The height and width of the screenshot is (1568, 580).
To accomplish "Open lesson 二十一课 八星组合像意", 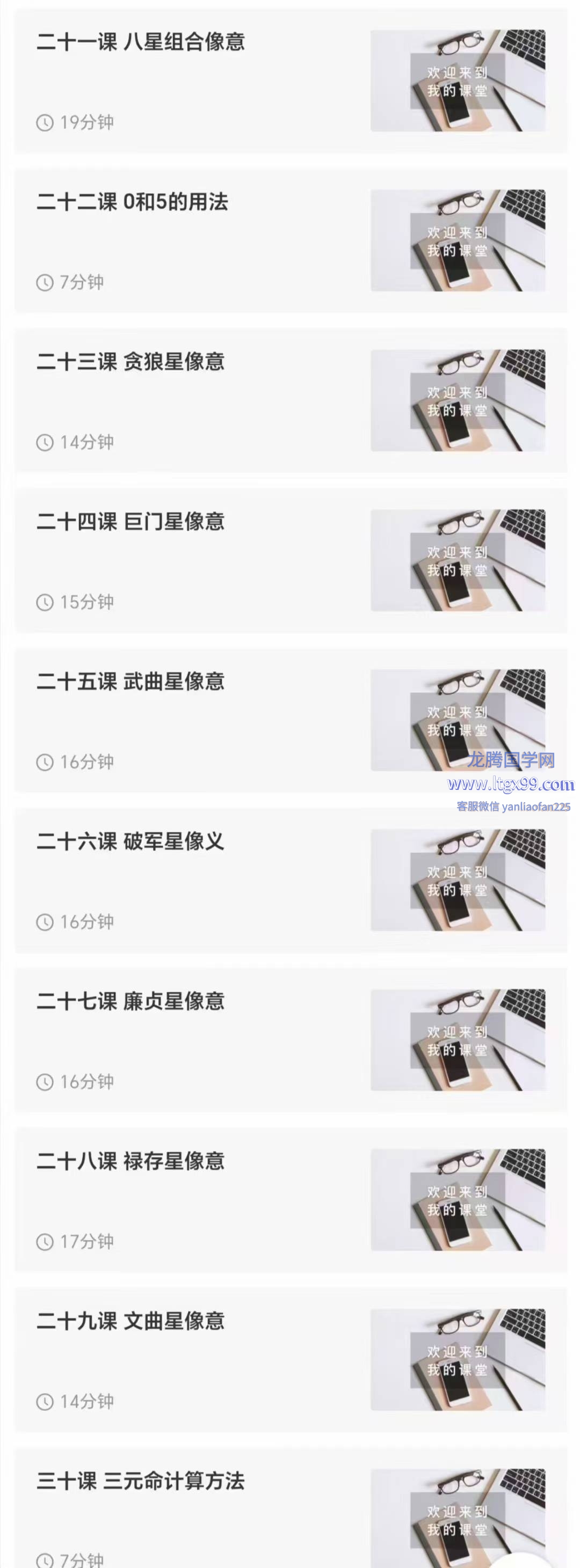I will 141,42.
